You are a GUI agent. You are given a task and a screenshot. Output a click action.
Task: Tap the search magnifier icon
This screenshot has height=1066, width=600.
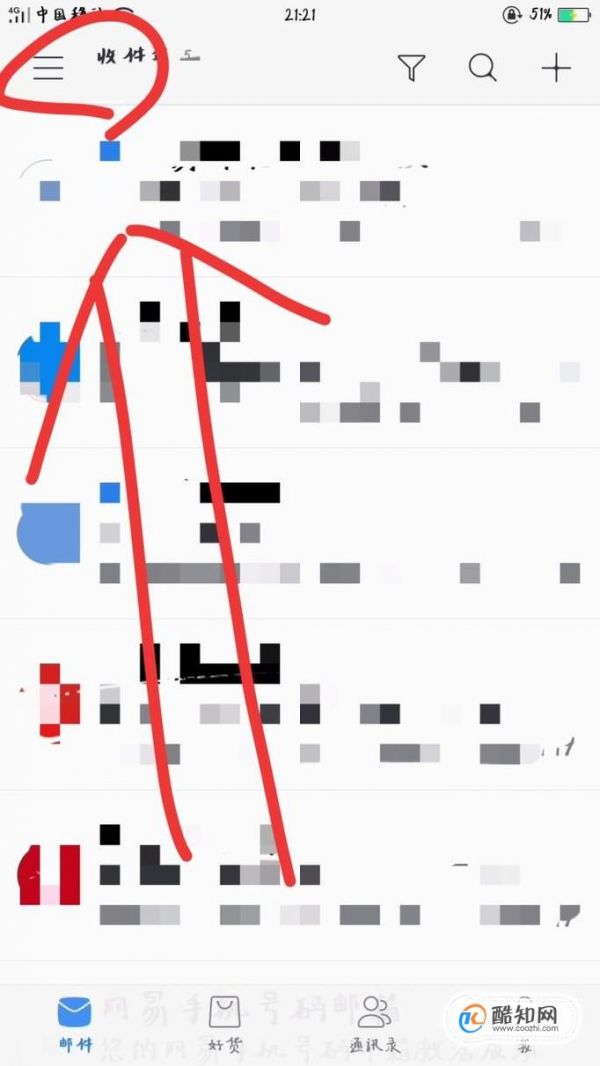point(483,67)
